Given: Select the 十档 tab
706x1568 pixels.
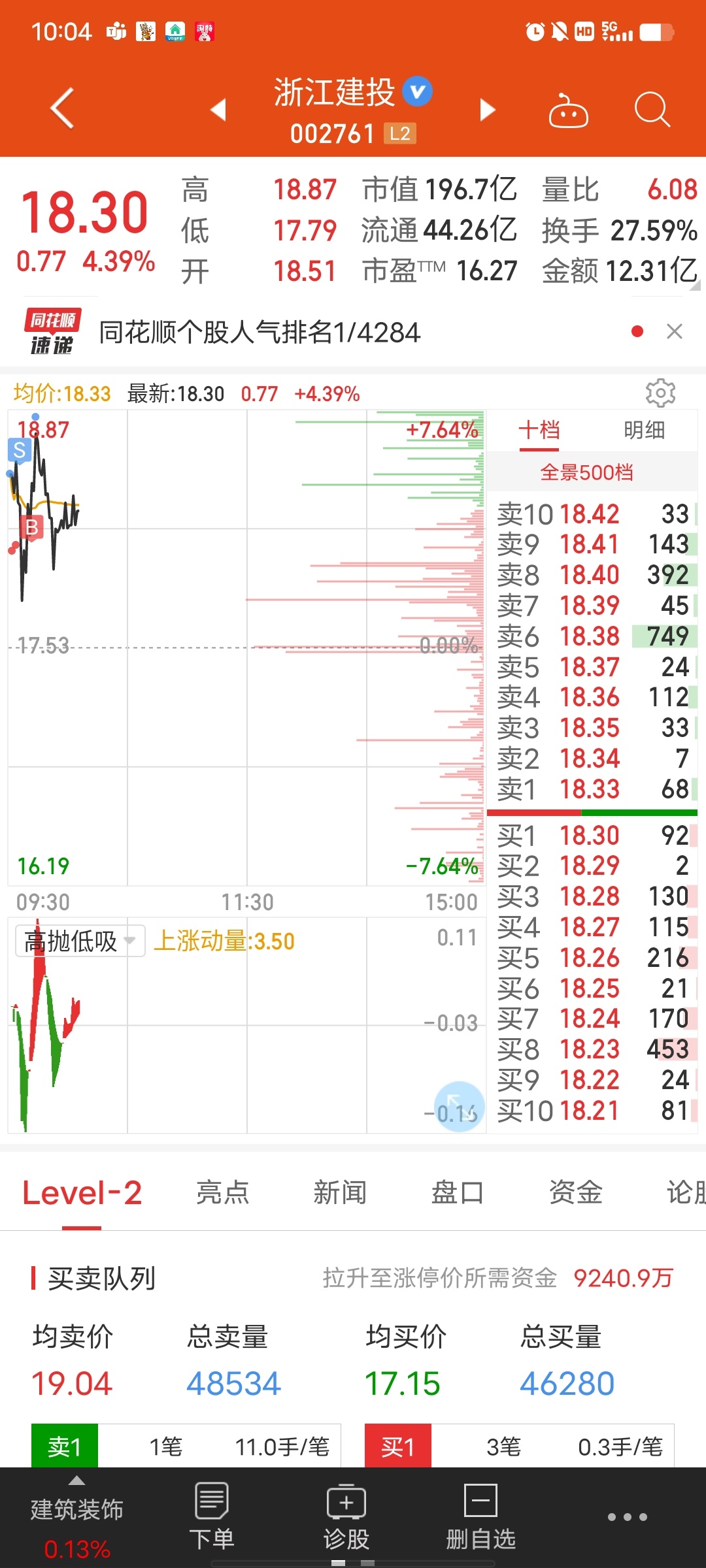Looking at the screenshot, I should [x=539, y=430].
